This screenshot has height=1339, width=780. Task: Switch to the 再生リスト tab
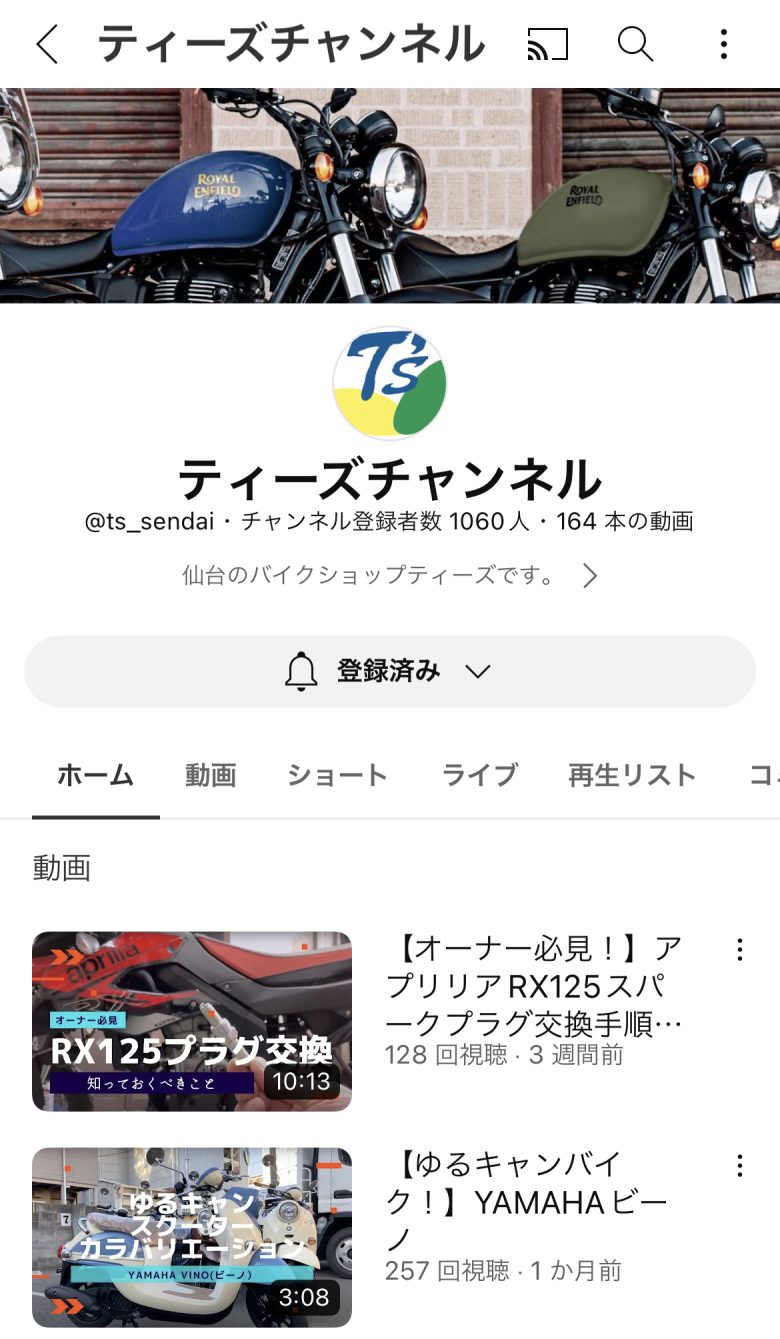[631, 775]
